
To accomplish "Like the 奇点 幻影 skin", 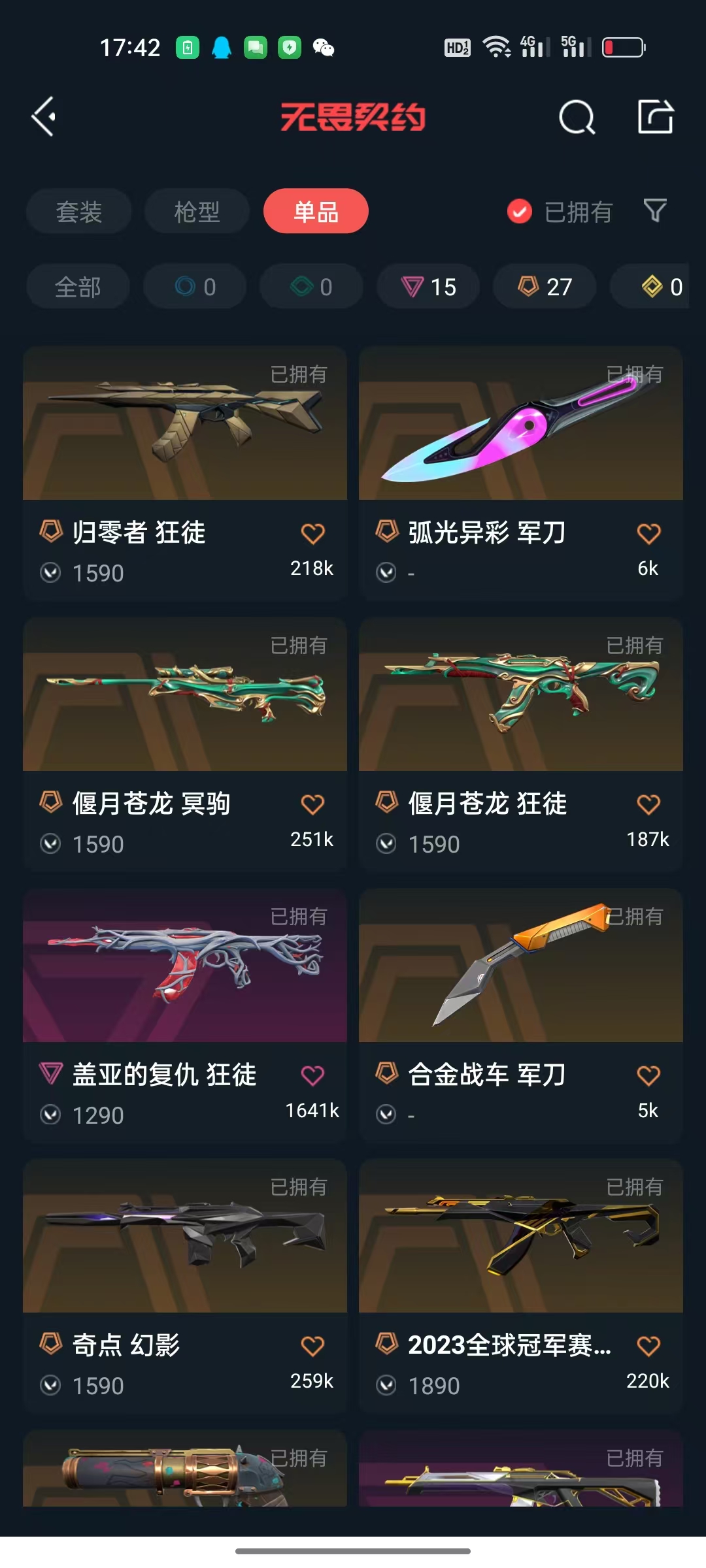I will [312, 1346].
